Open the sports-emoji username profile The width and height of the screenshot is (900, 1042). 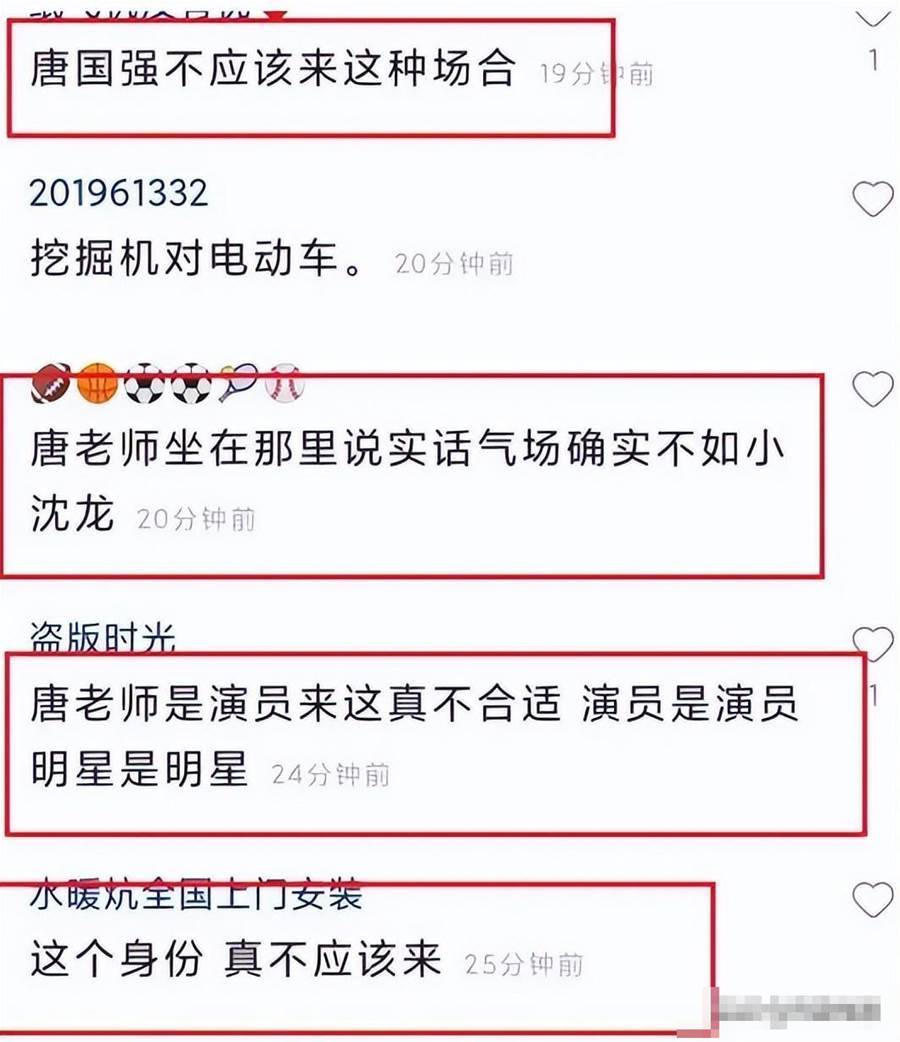(166, 383)
